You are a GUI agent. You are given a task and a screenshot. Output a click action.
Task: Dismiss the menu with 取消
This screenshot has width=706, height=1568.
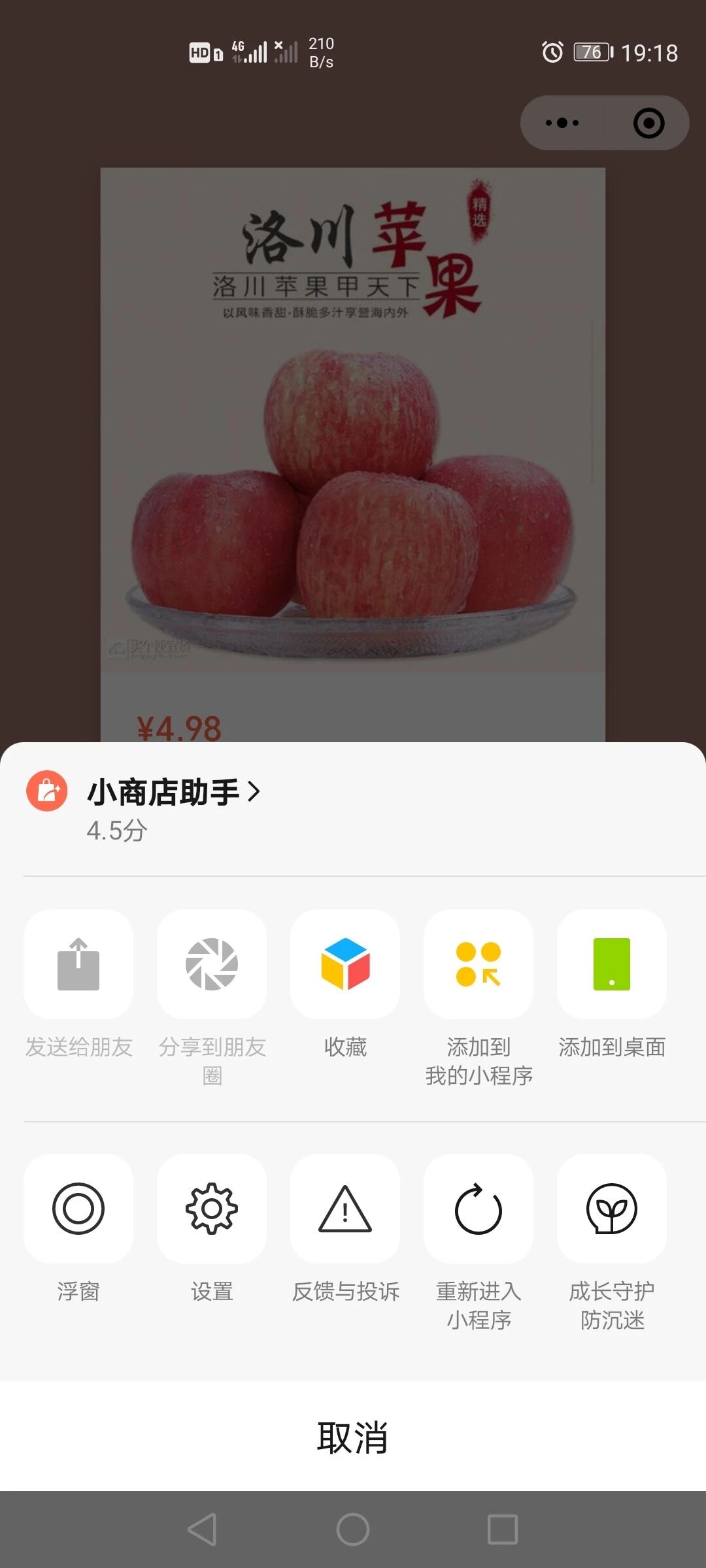[353, 1437]
